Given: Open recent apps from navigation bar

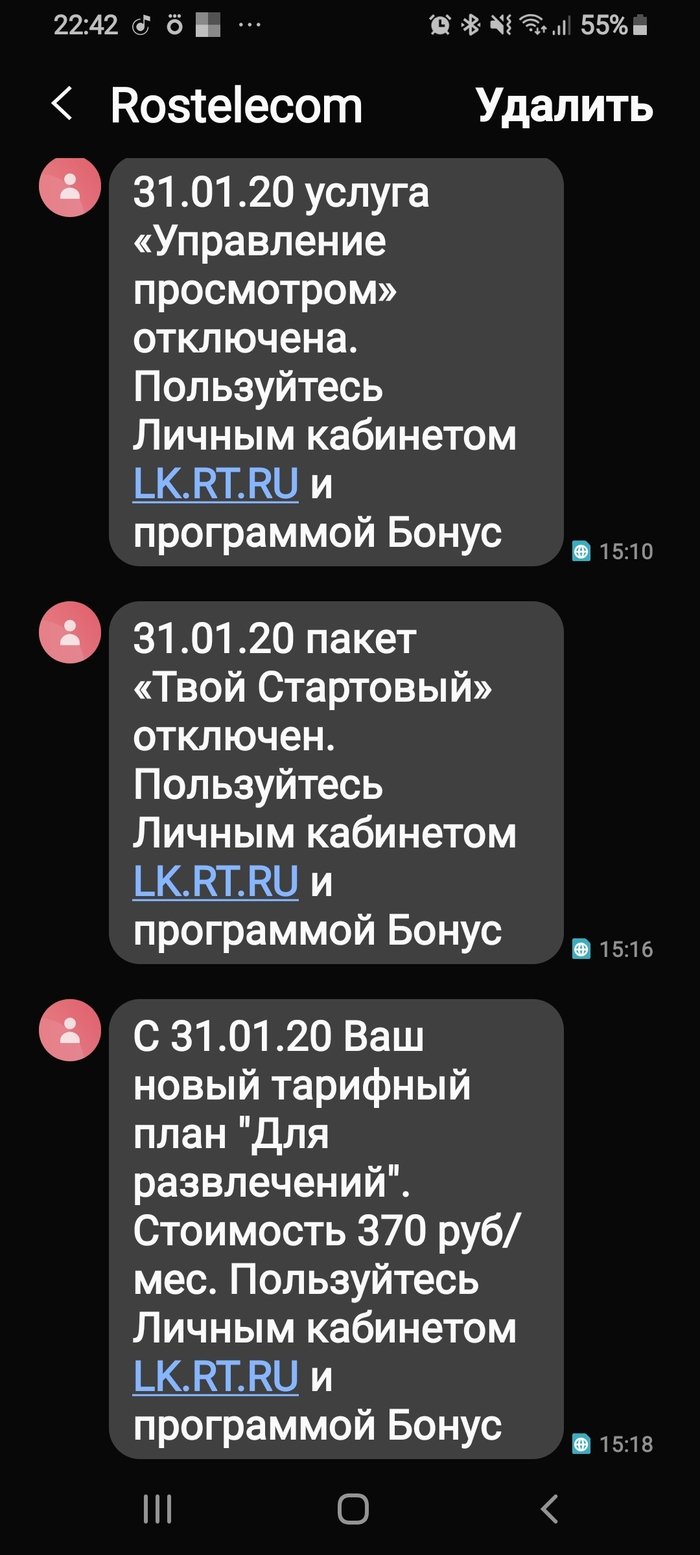Looking at the screenshot, I should [x=157, y=1509].
